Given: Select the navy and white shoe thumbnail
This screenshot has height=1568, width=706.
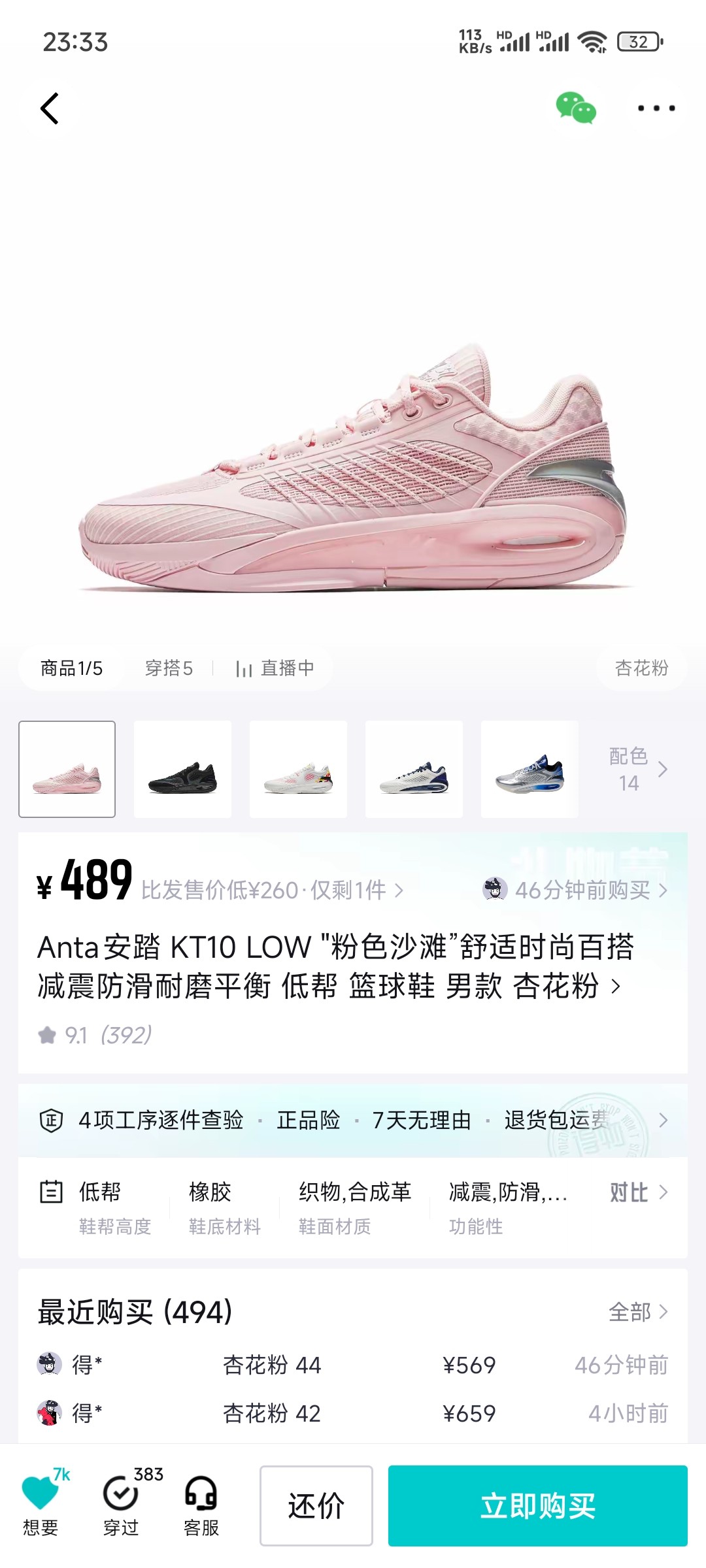Looking at the screenshot, I should pos(414,769).
